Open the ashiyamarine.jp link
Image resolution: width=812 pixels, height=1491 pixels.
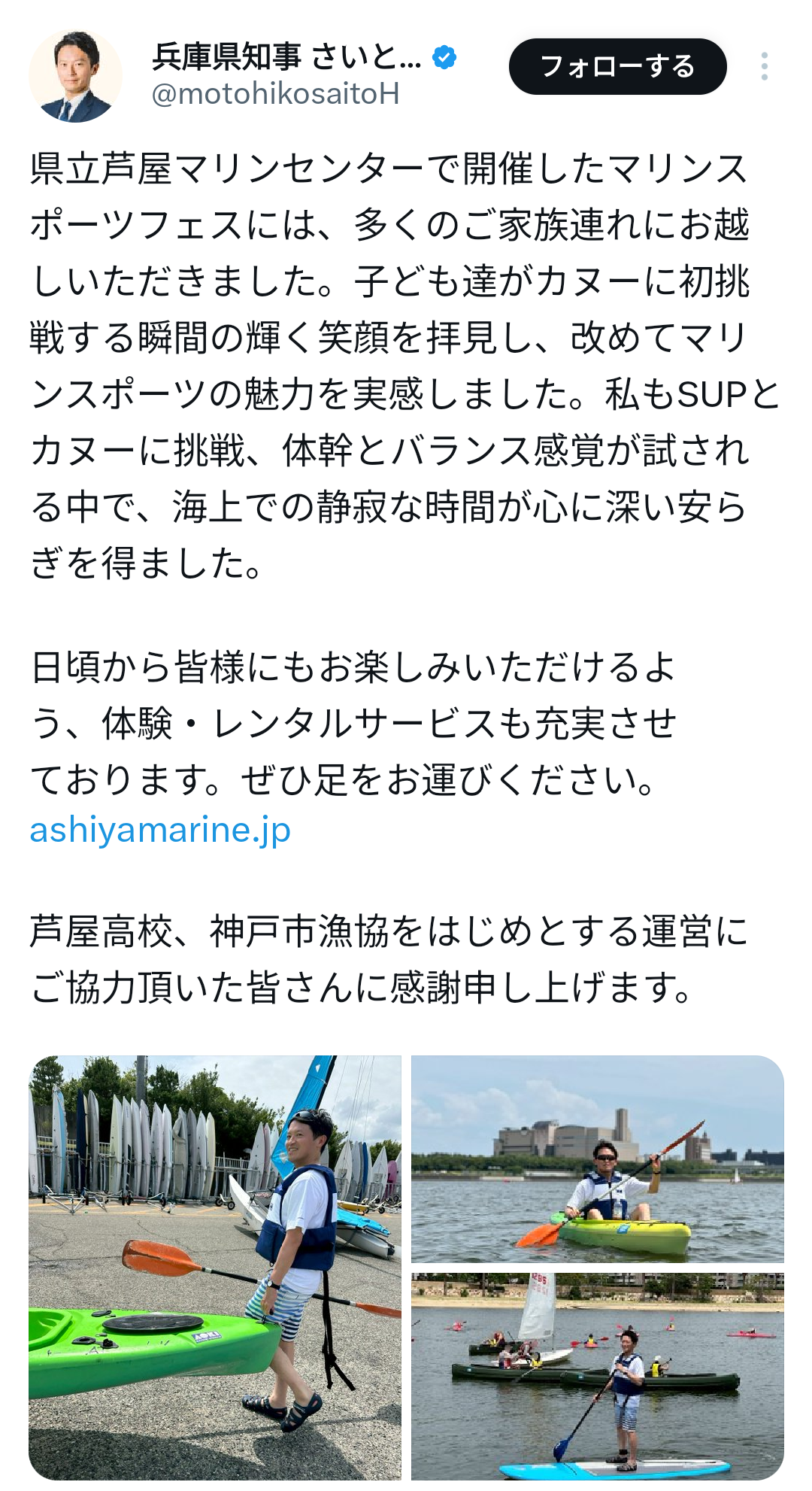(x=160, y=830)
